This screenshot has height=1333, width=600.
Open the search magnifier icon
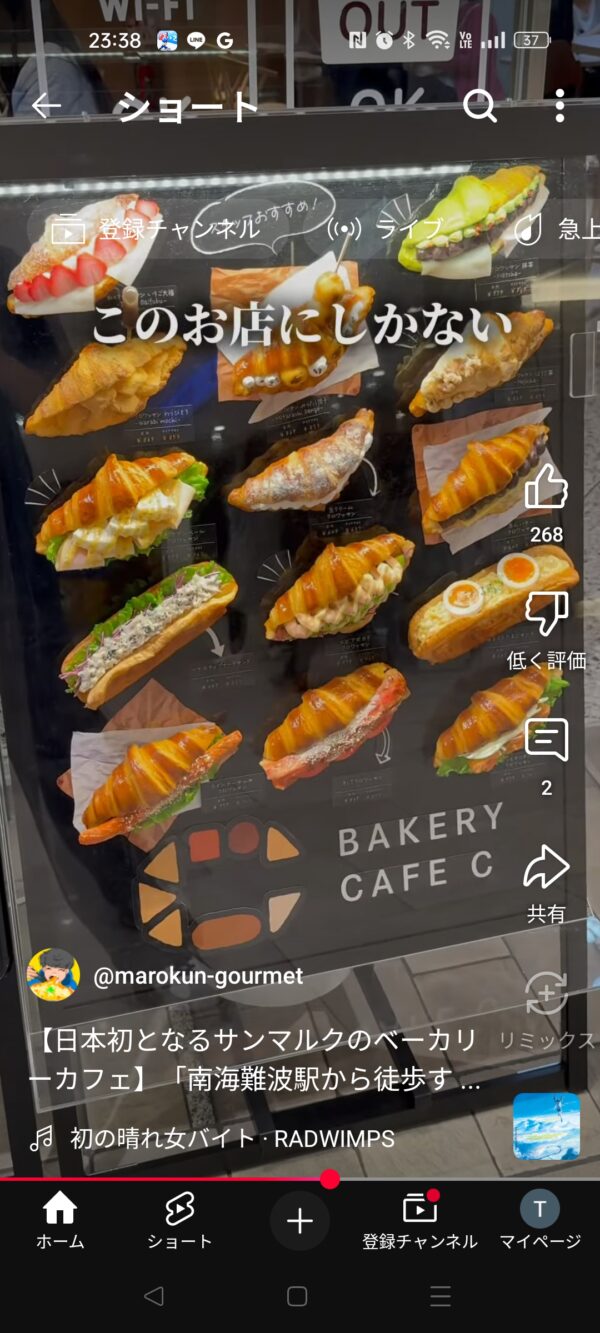coord(480,105)
